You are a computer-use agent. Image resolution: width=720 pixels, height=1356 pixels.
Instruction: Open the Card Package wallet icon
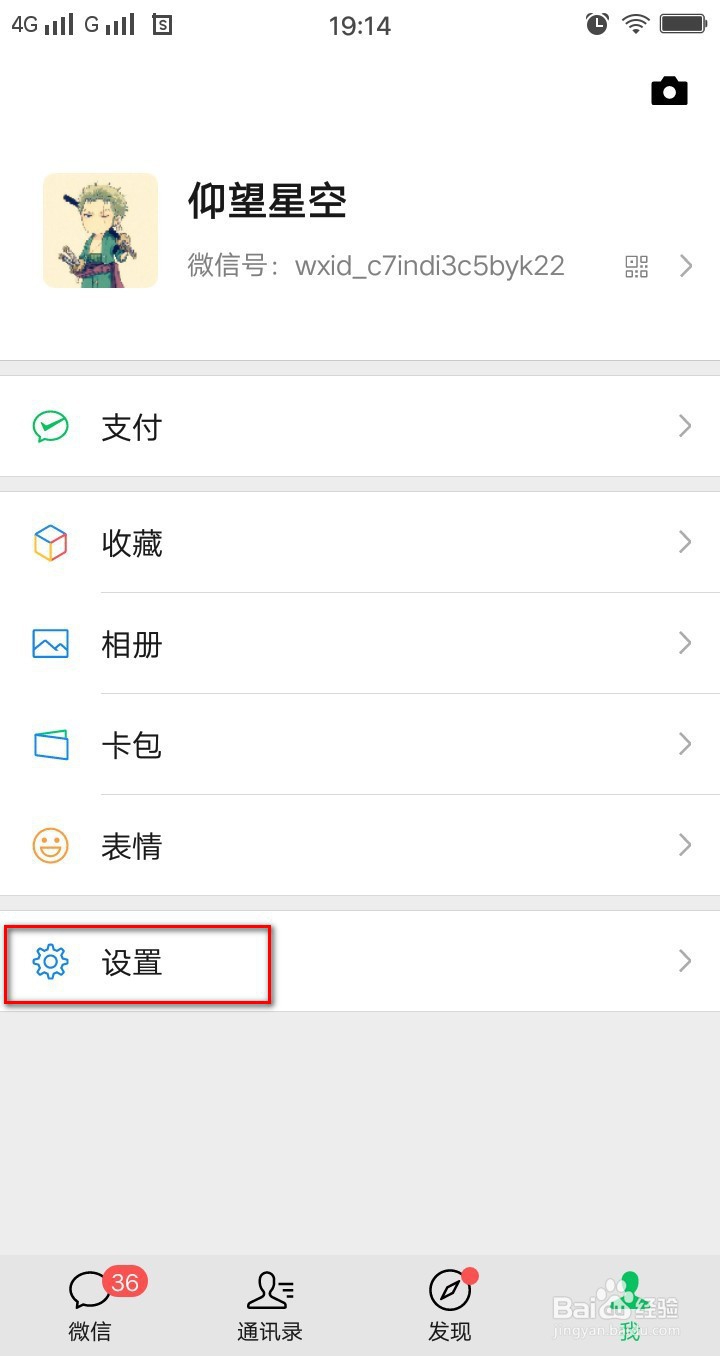(50, 744)
